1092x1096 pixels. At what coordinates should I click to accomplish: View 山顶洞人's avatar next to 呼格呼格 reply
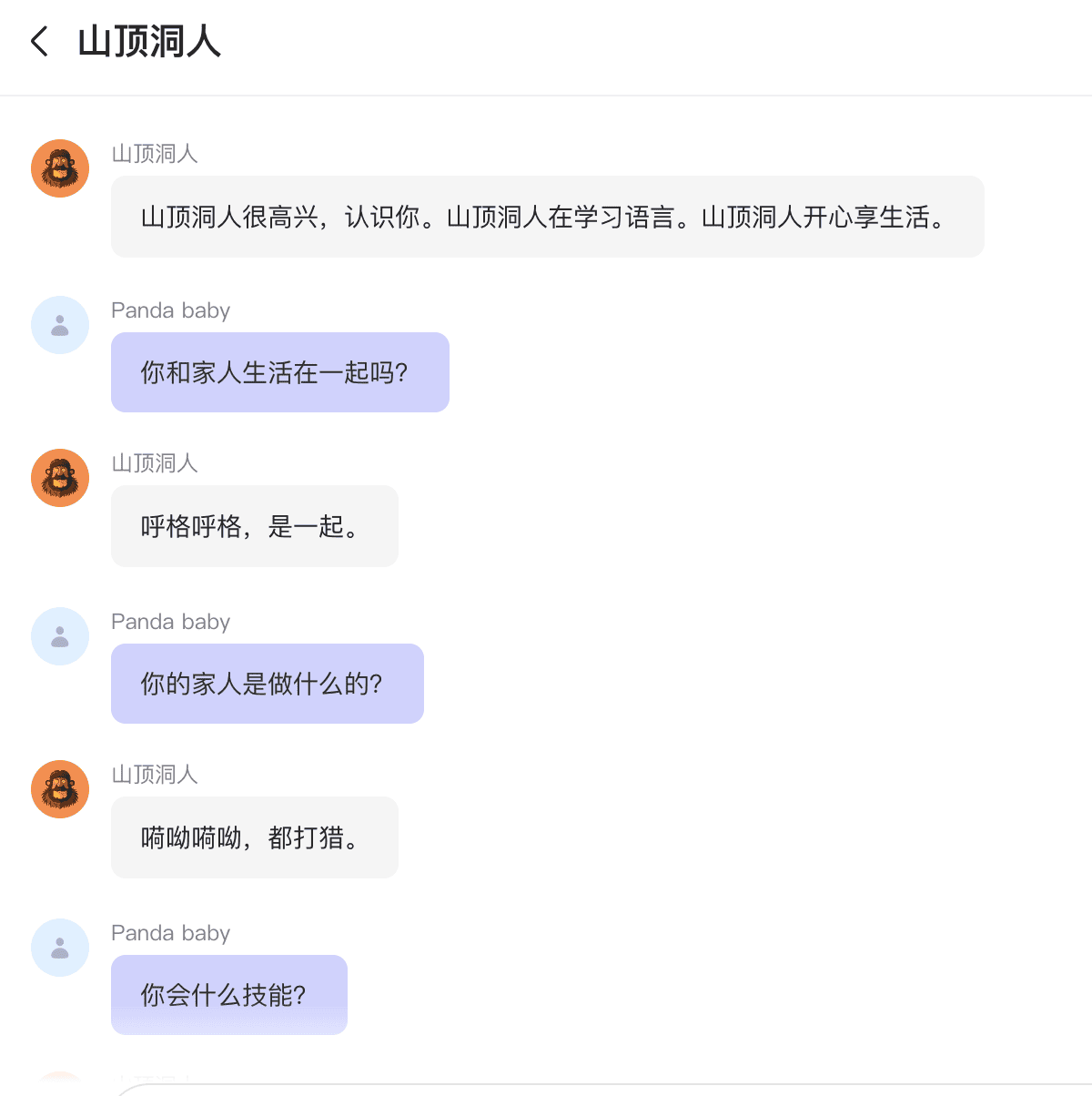[x=60, y=478]
